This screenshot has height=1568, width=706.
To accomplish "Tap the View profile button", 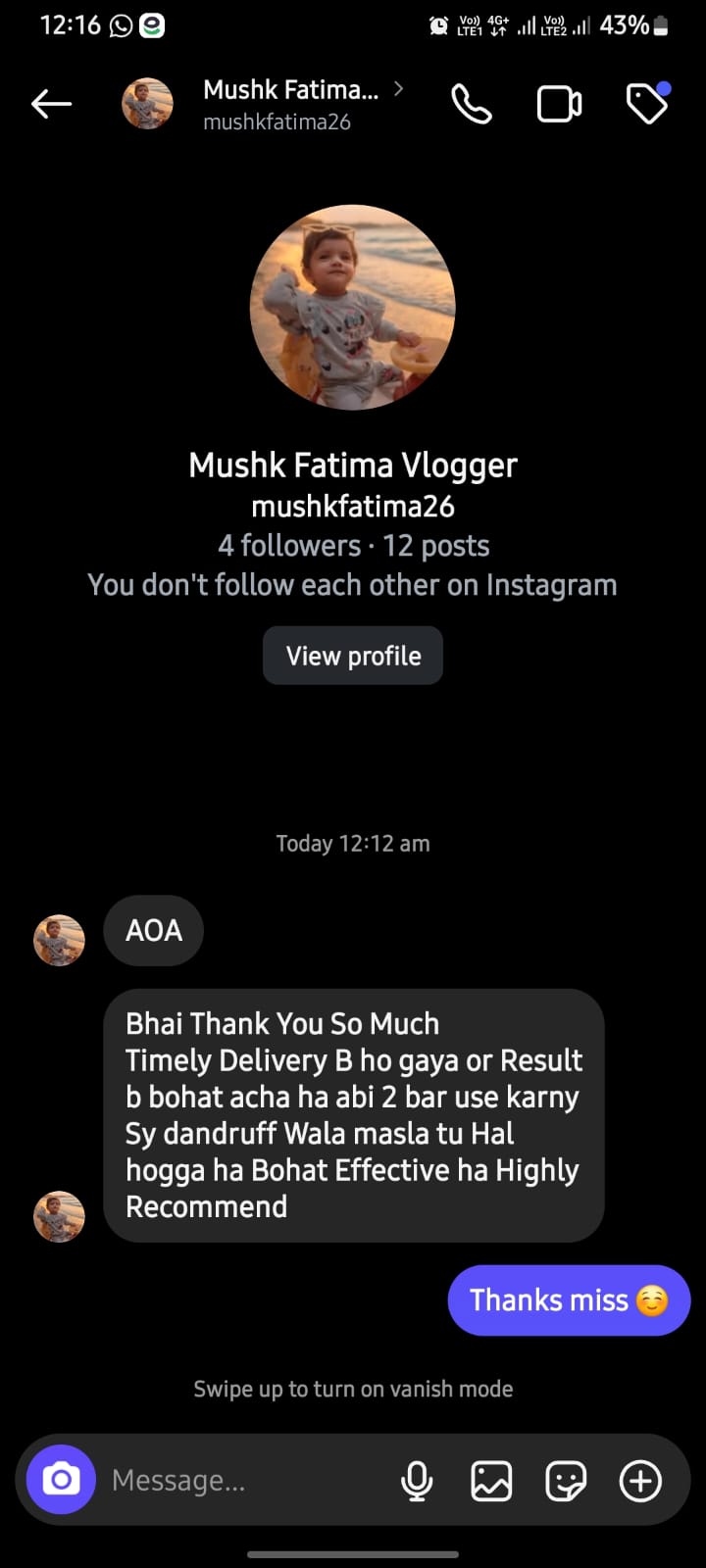I will (353, 656).
